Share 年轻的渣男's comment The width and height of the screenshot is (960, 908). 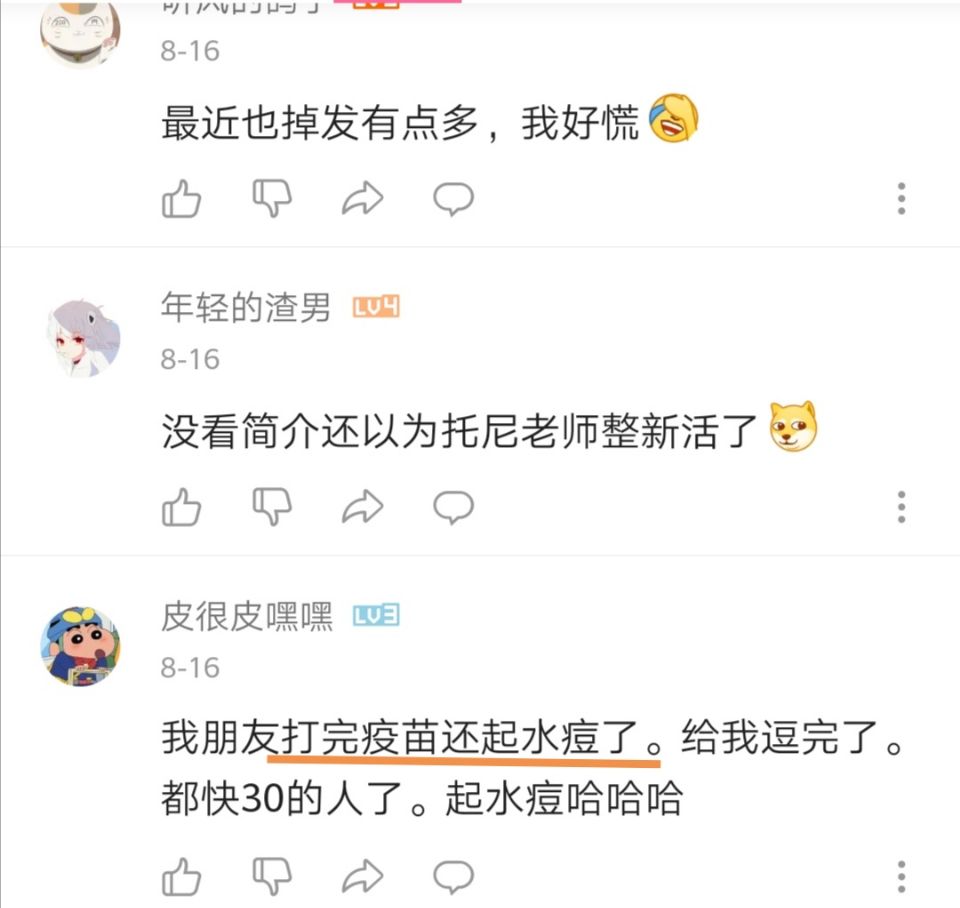362,508
